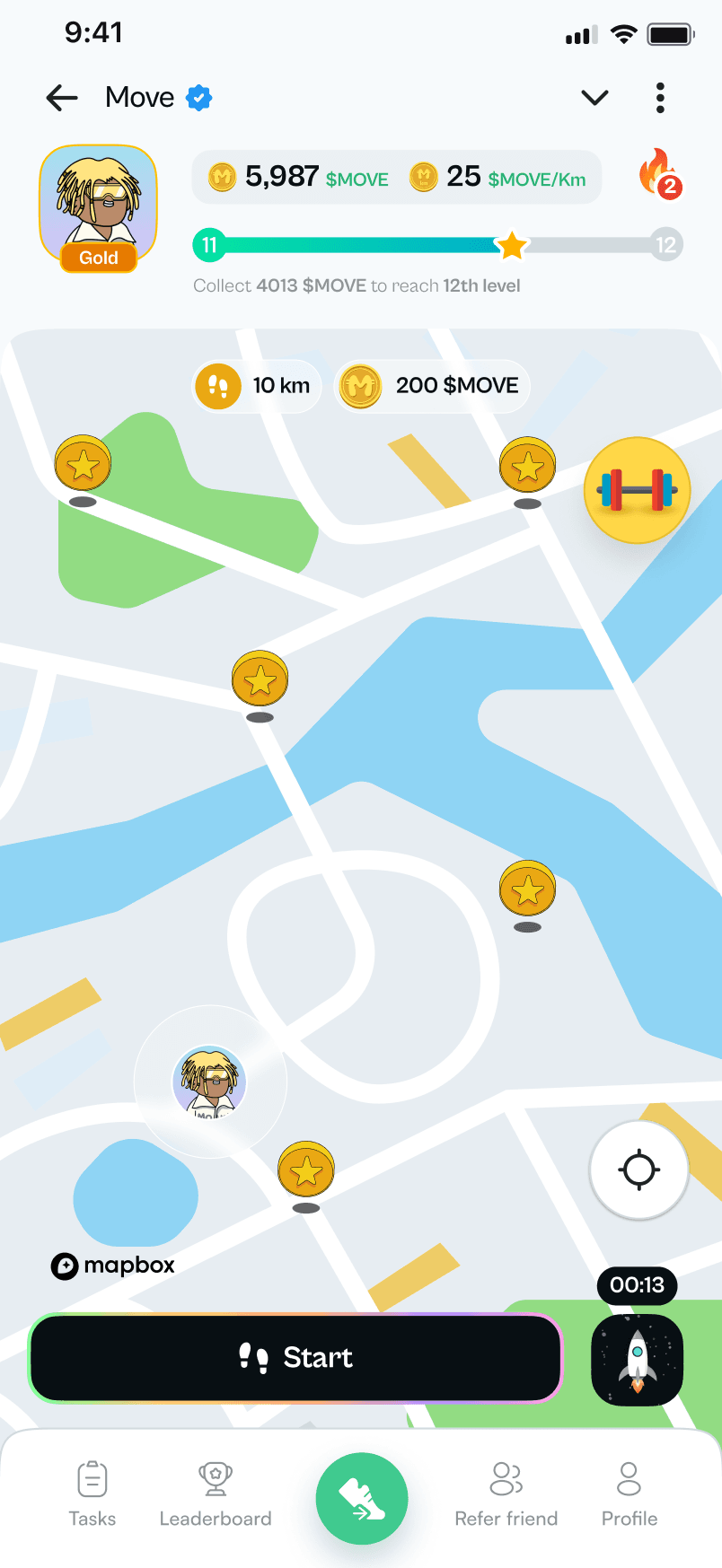Open the three-dot overflow menu
722x1568 pixels.
660,97
